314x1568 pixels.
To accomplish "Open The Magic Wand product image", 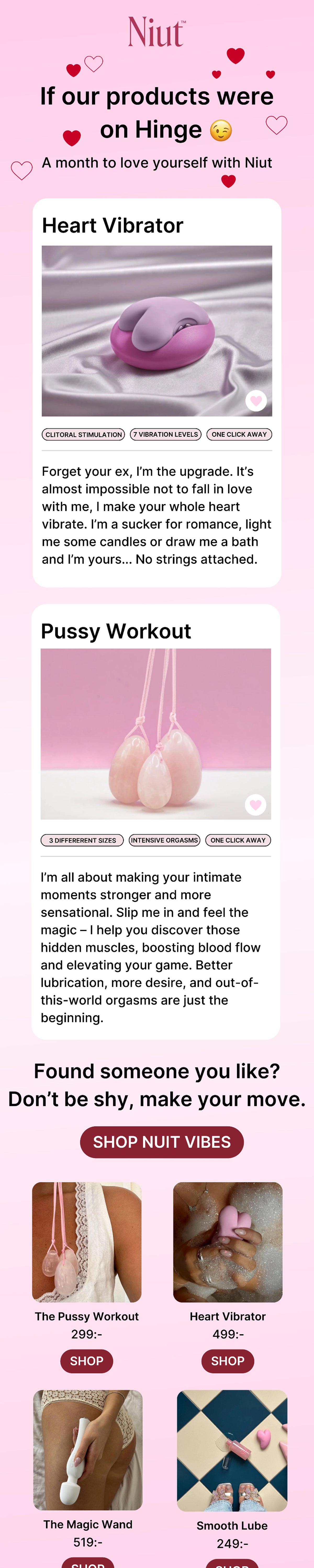I will 88,1449.
